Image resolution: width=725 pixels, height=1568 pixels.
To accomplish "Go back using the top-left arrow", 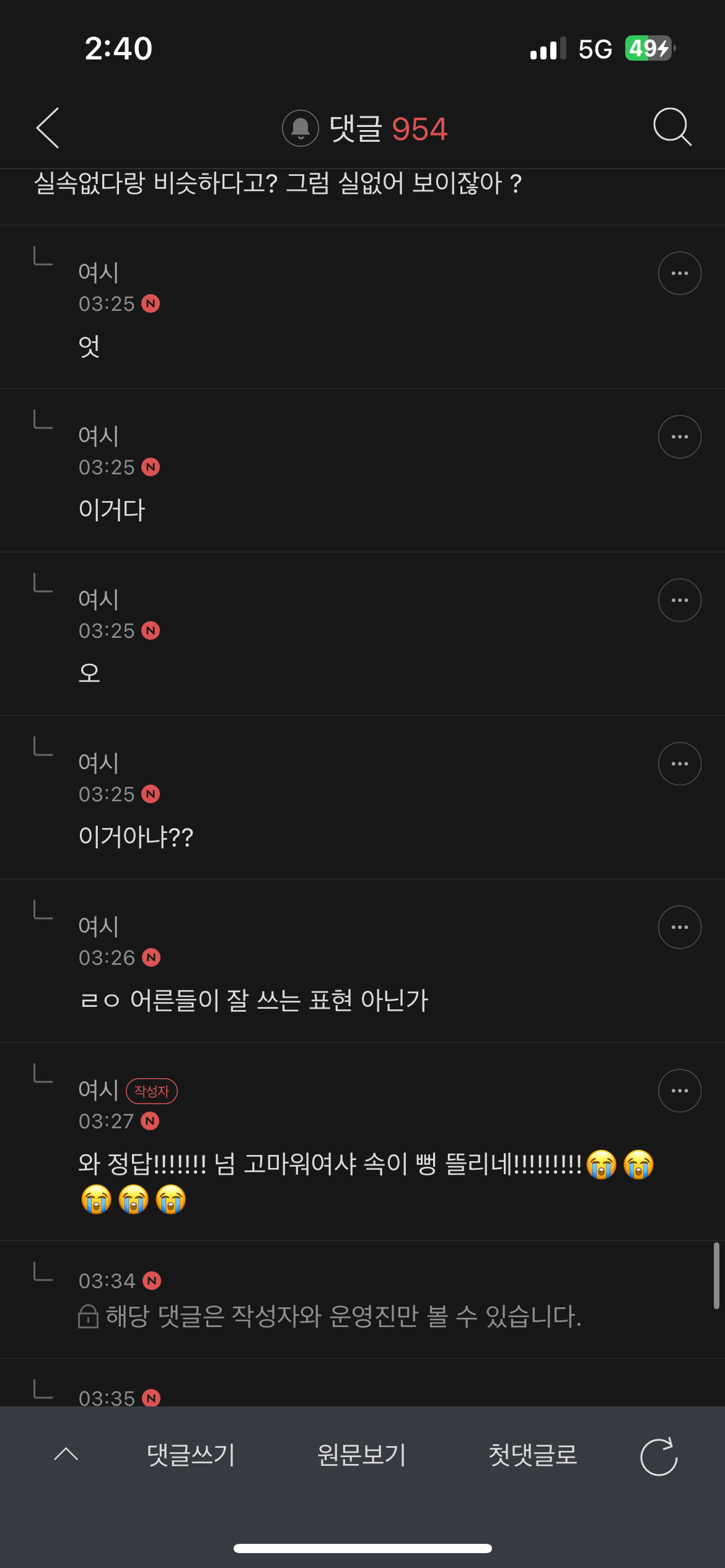I will click(48, 128).
